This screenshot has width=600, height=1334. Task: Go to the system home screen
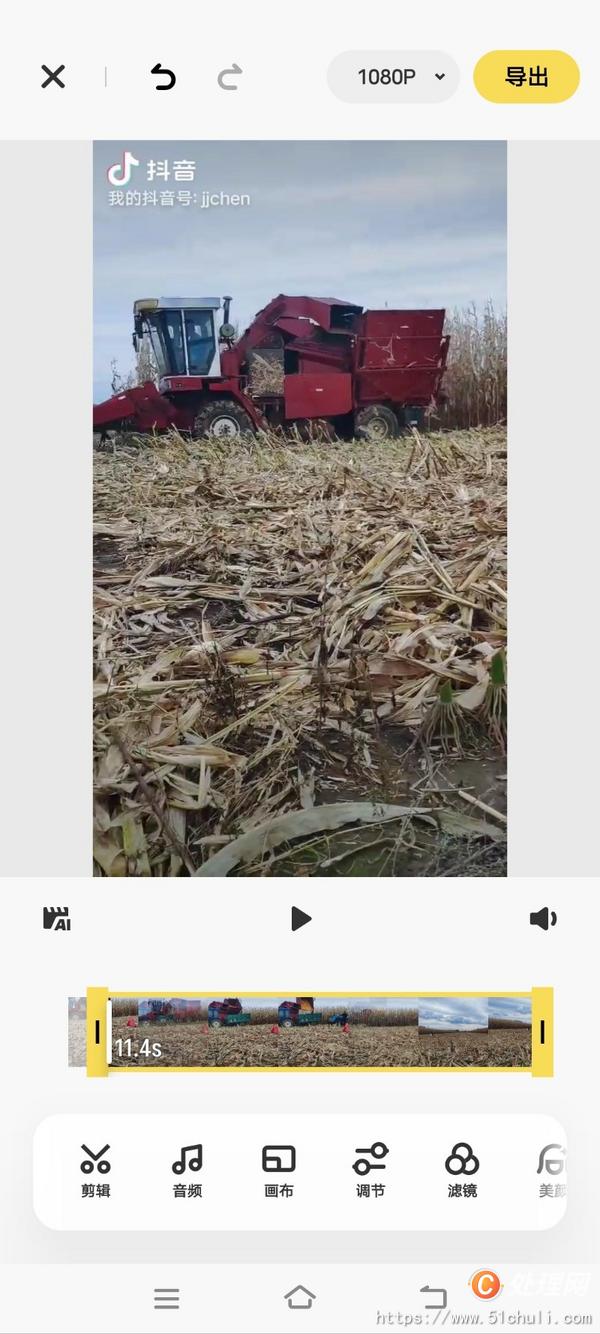pyautogui.click(x=300, y=1298)
